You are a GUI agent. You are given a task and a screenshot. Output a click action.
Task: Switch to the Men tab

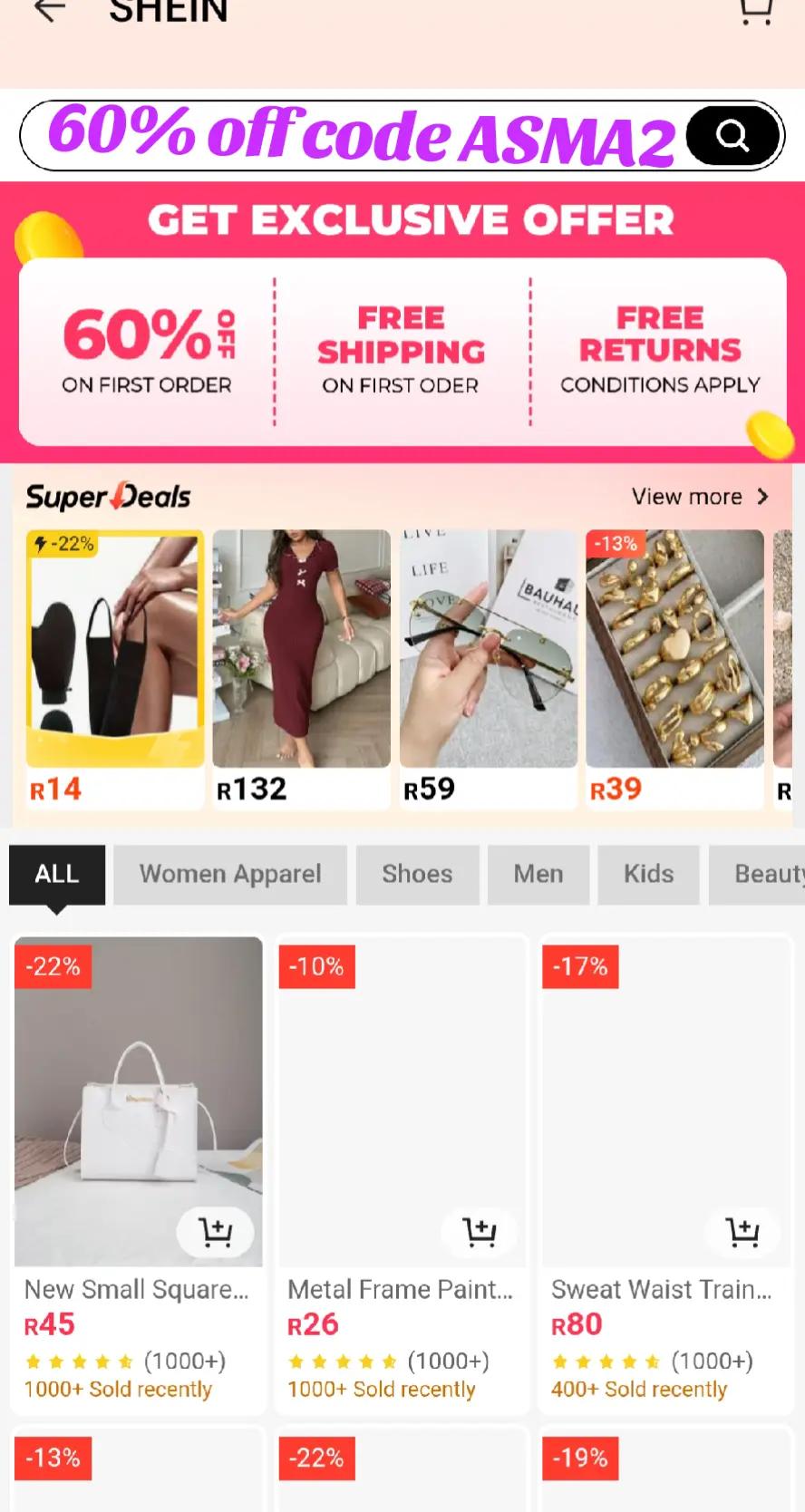[538, 874]
